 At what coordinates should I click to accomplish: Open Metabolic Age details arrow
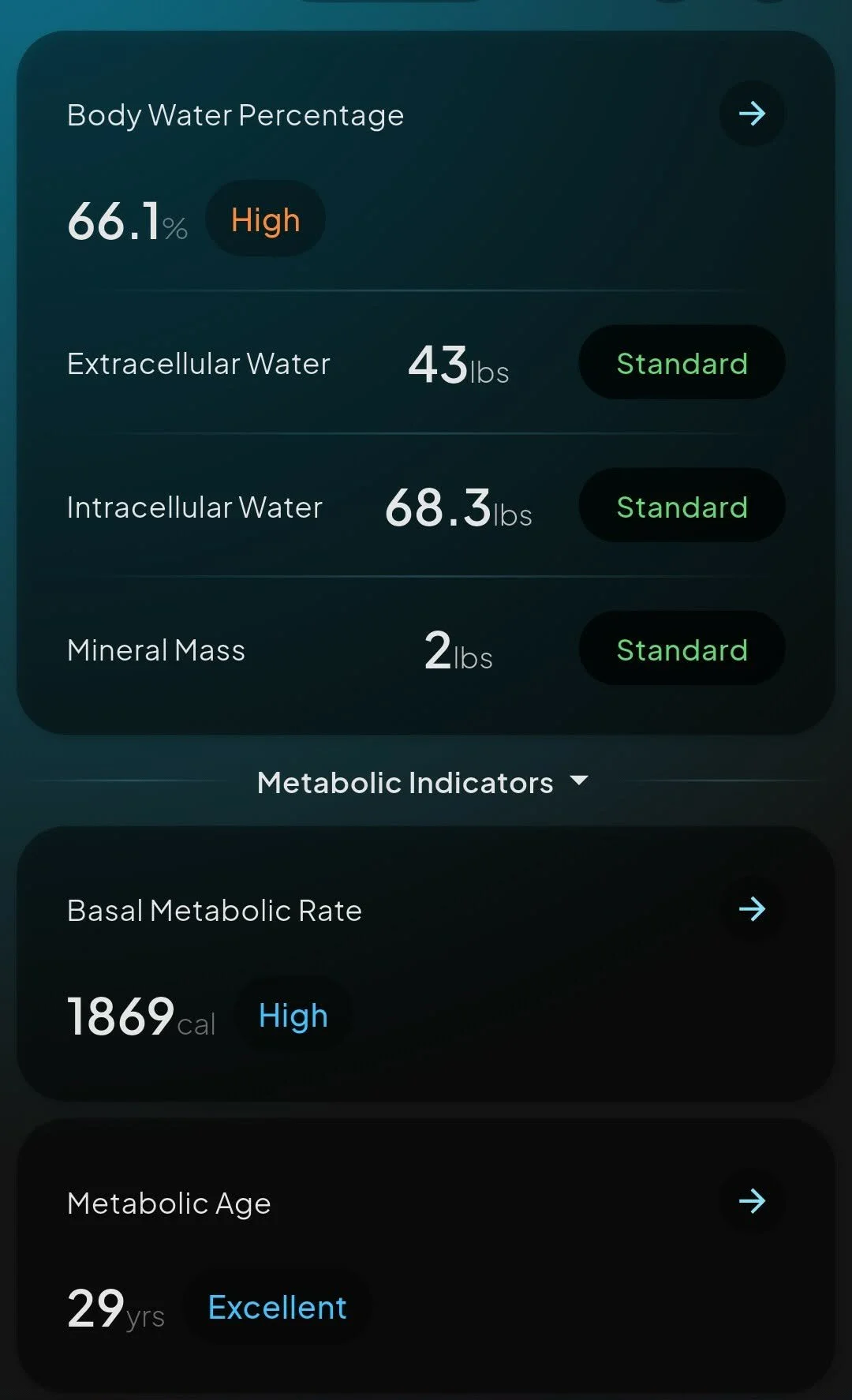pyautogui.click(x=752, y=1201)
